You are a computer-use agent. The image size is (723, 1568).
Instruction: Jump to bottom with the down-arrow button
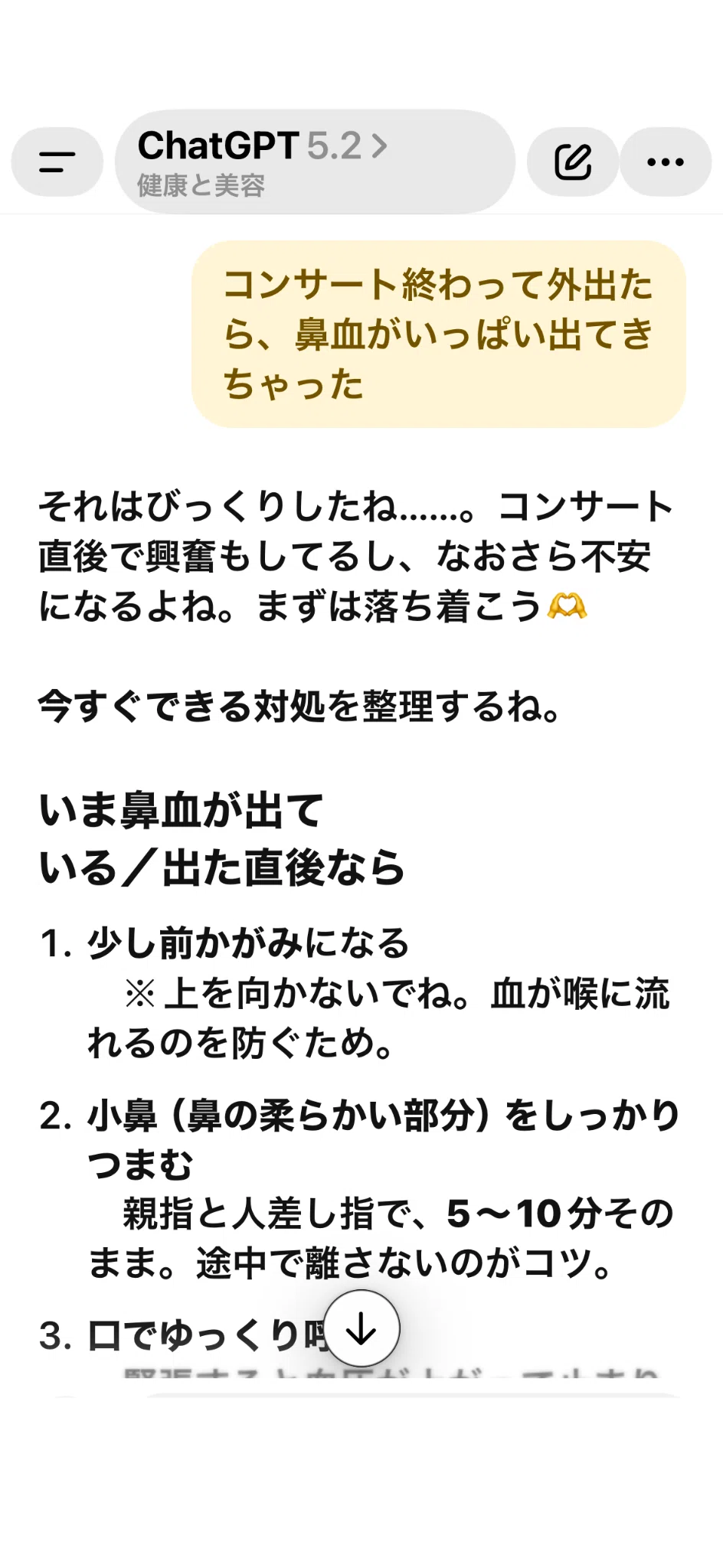click(x=361, y=1328)
